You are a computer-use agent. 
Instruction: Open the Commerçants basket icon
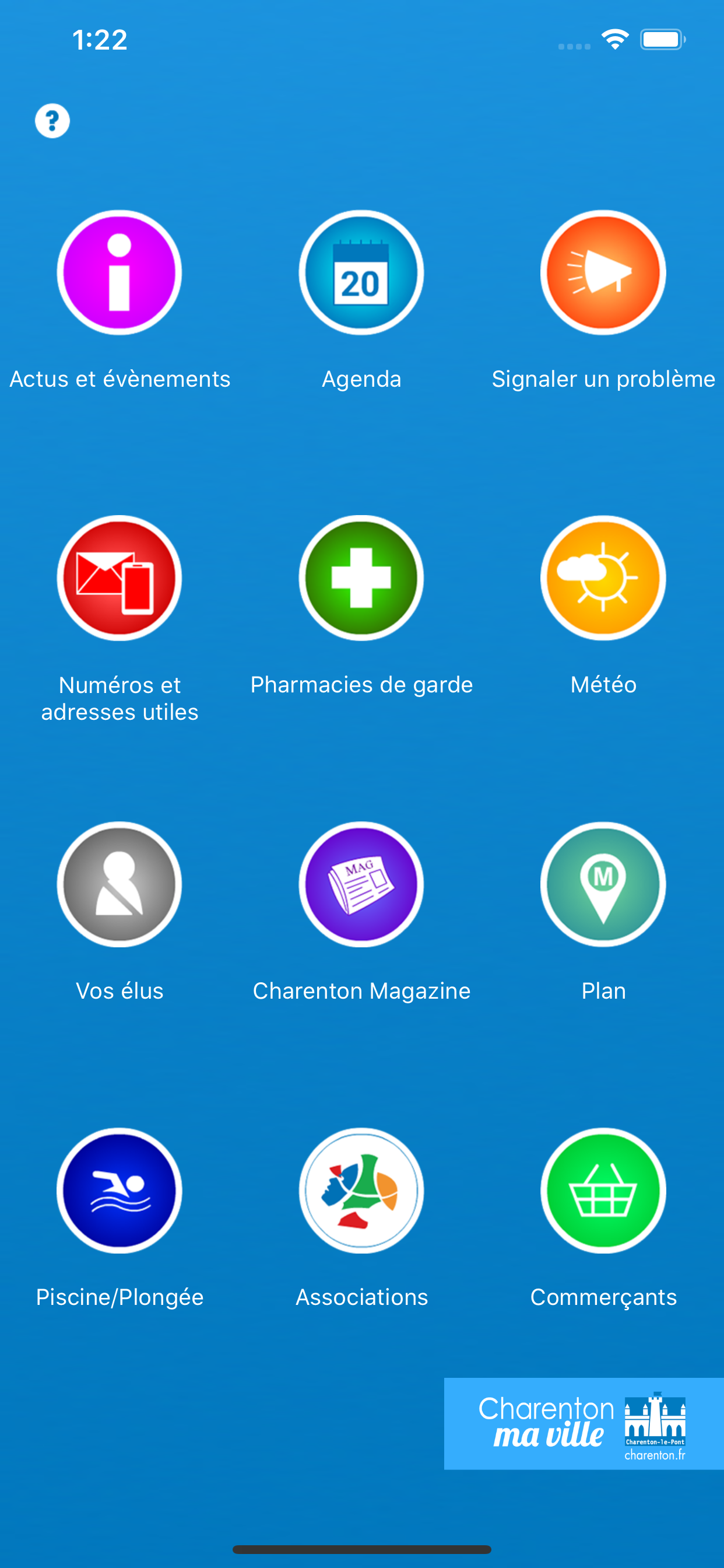click(603, 1191)
